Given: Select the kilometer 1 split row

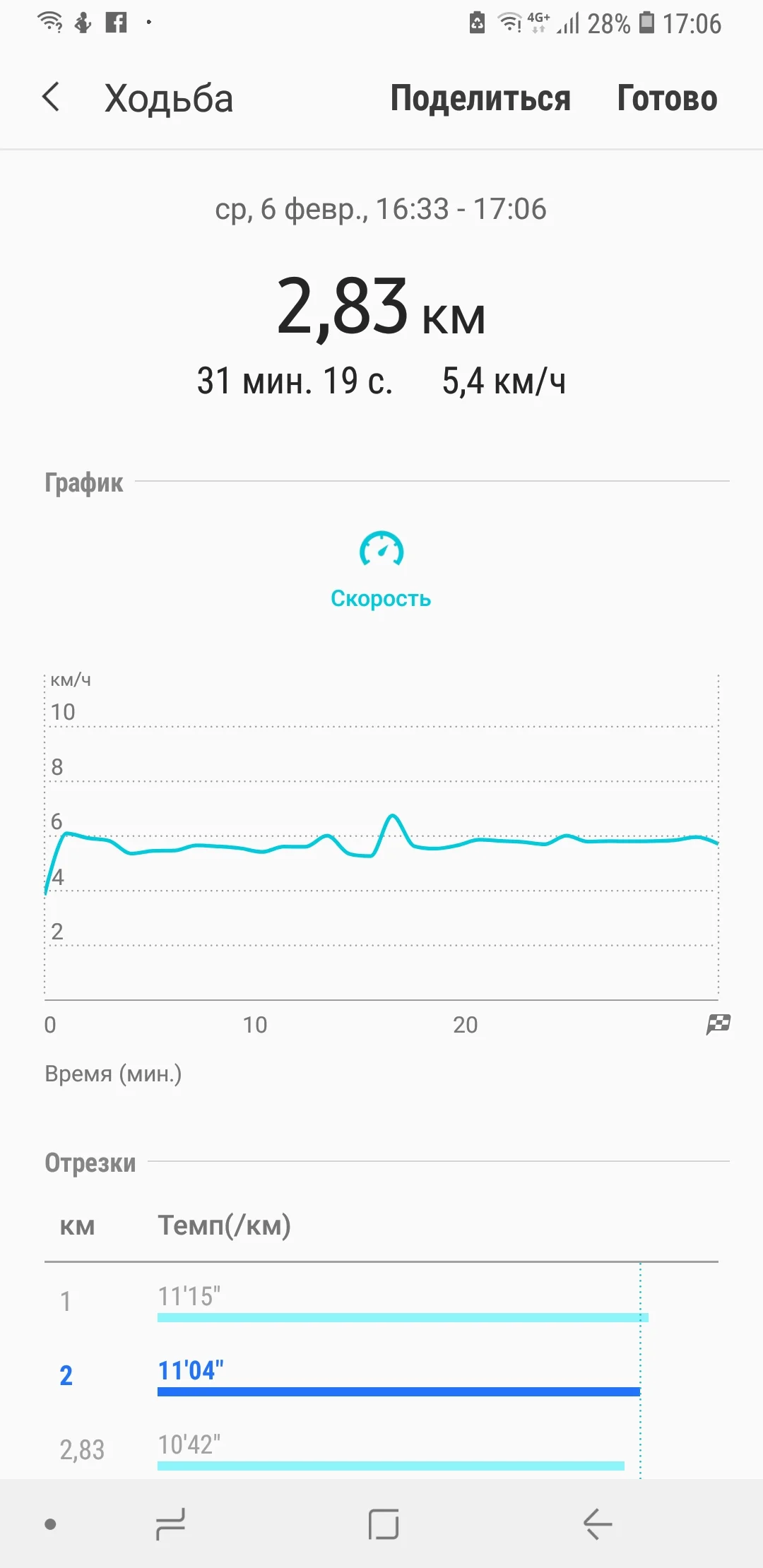Looking at the screenshot, I should [381, 1300].
